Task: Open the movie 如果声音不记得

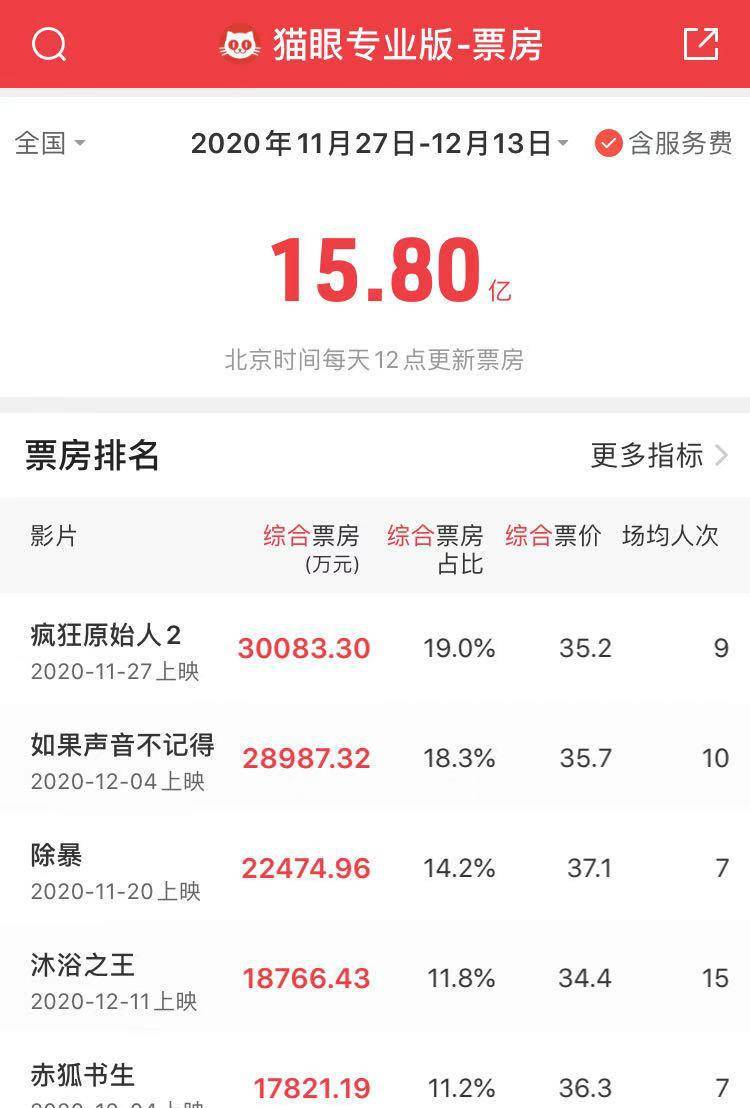Action: coord(110,745)
